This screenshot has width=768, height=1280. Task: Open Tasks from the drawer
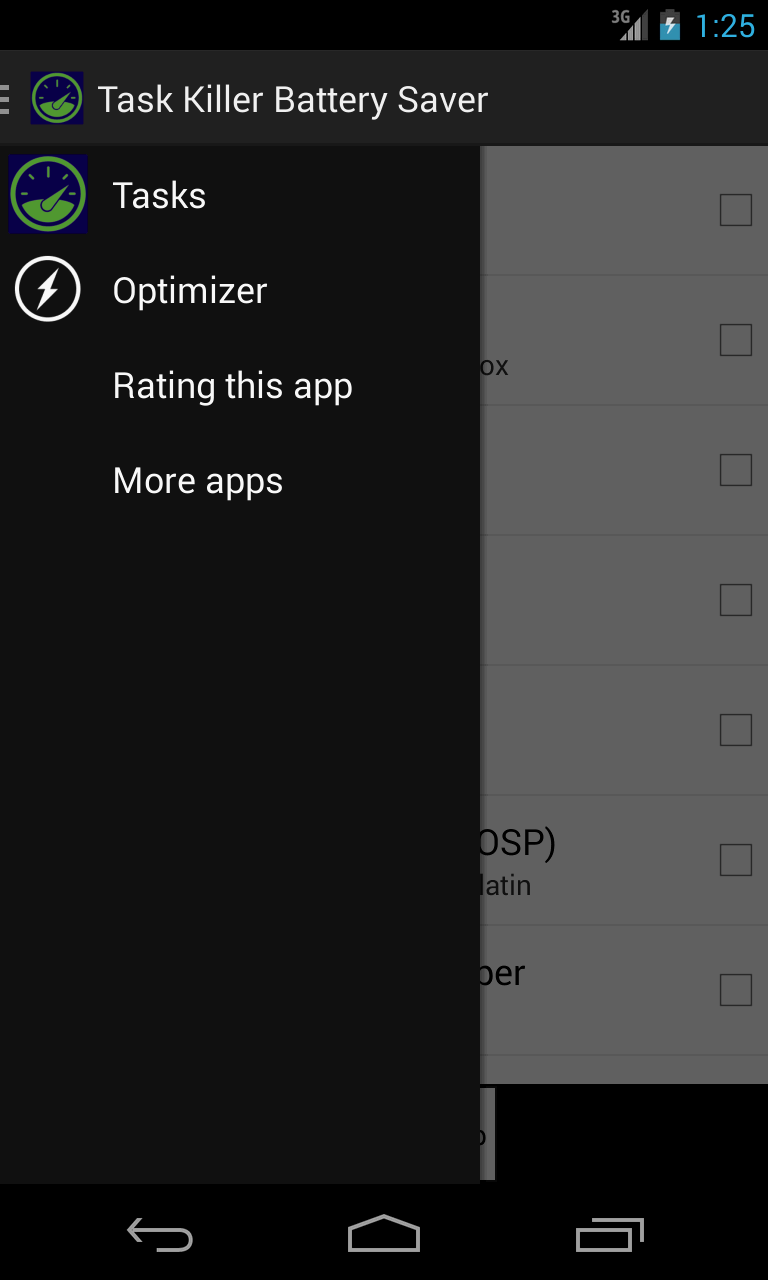[x=240, y=195]
